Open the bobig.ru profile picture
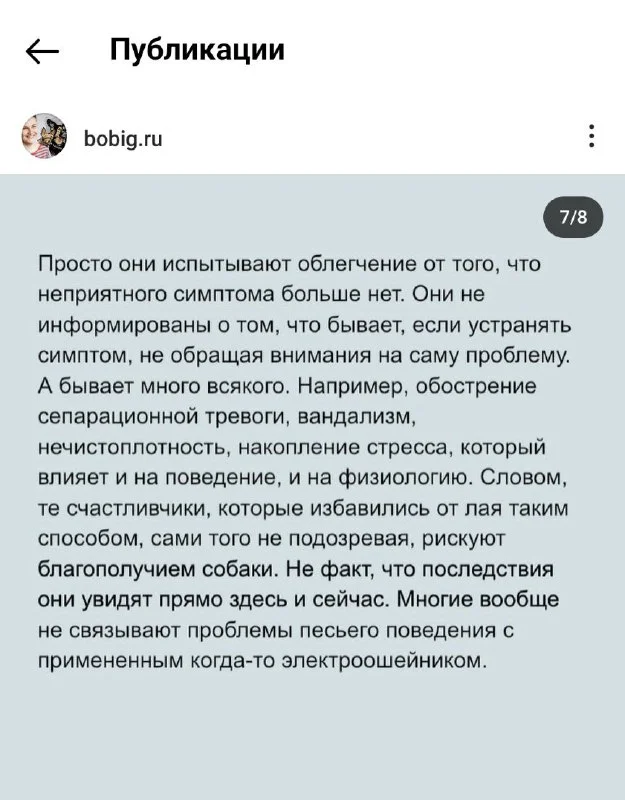 tap(45, 137)
